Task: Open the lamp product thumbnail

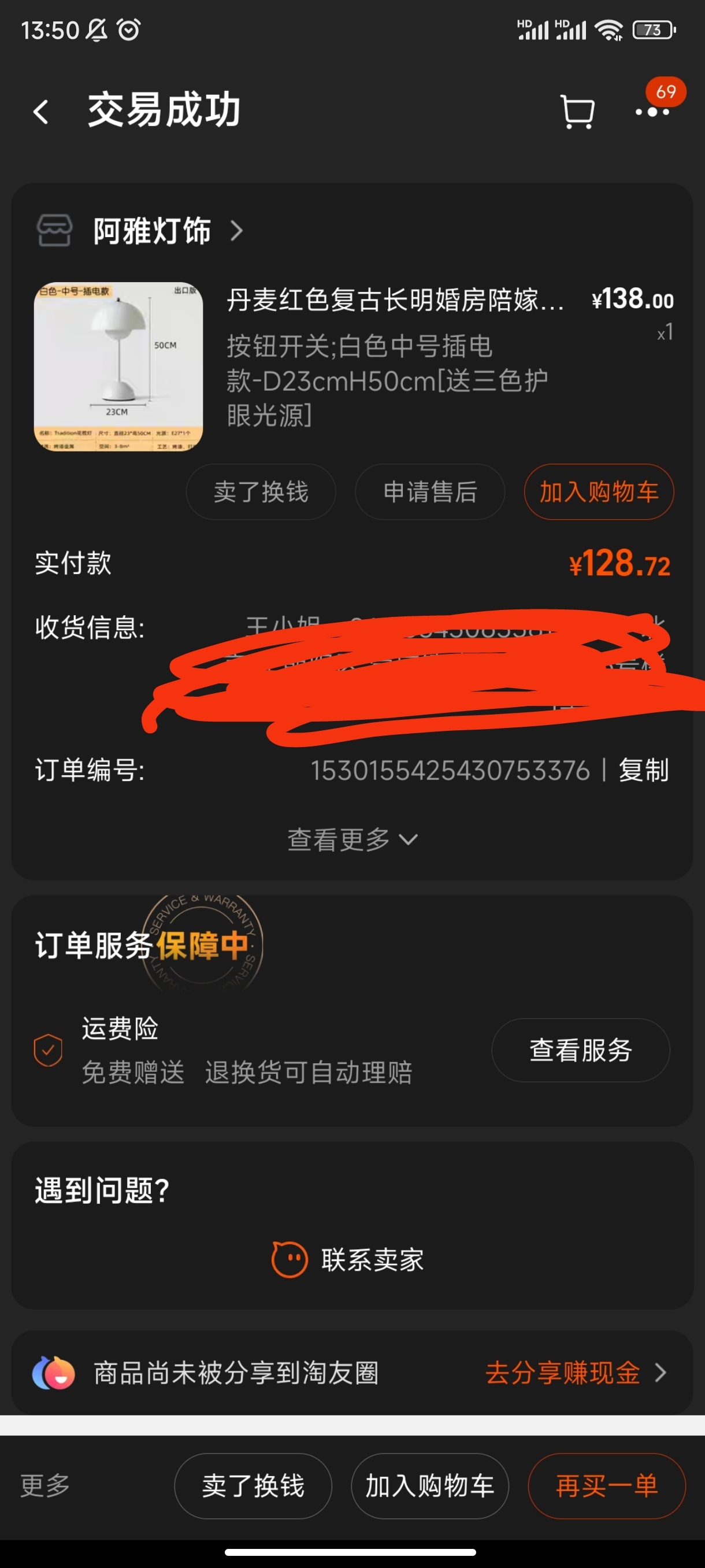Action: pos(118,367)
